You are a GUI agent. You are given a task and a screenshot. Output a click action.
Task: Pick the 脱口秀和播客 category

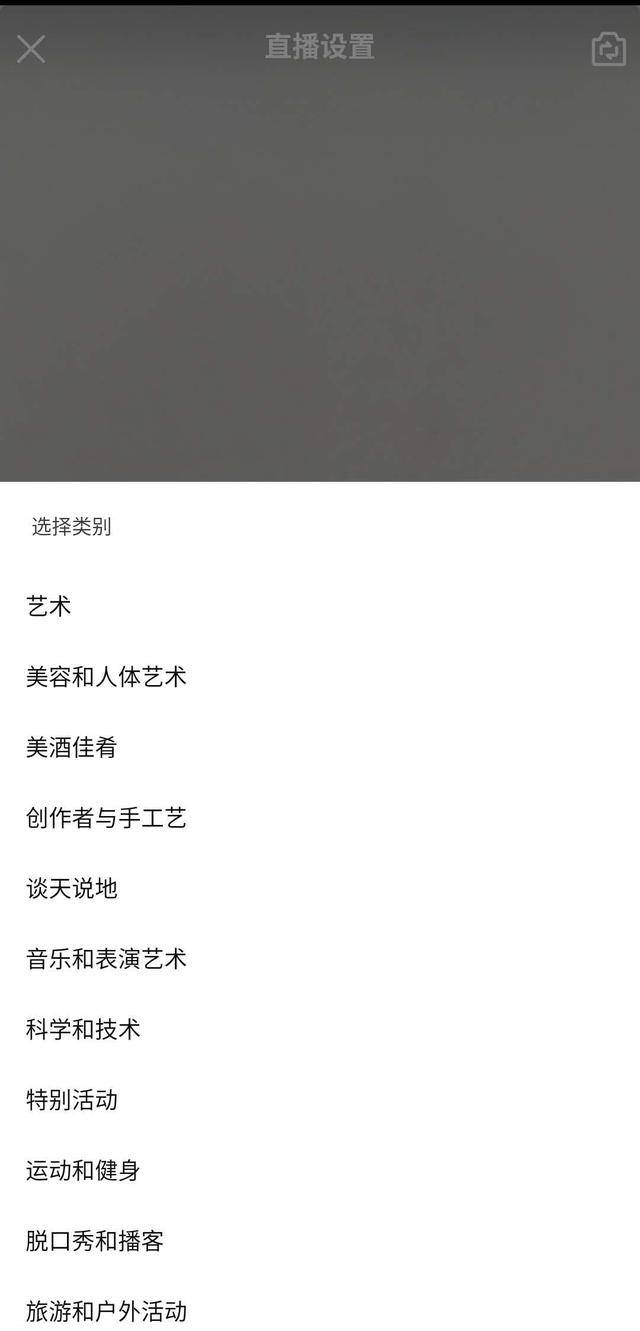point(94,1241)
